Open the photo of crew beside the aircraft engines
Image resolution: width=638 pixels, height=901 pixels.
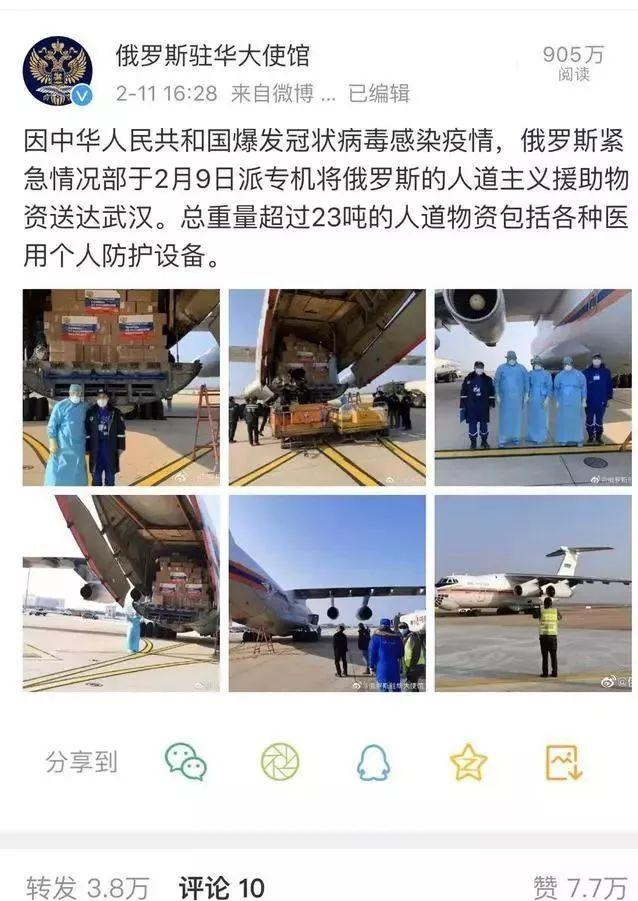[327, 593]
